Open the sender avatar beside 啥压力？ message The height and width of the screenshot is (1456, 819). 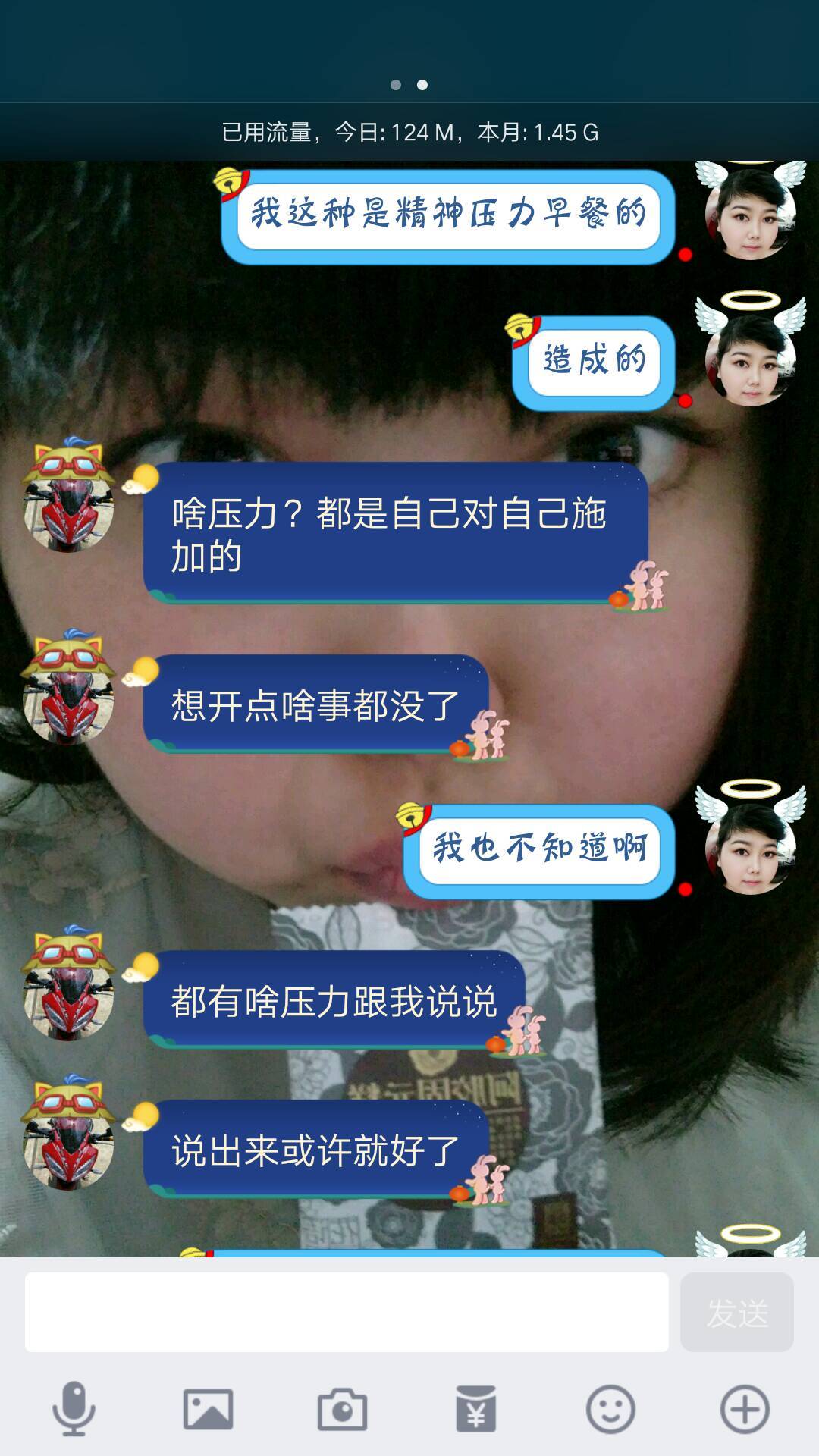click(x=68, y=499)
